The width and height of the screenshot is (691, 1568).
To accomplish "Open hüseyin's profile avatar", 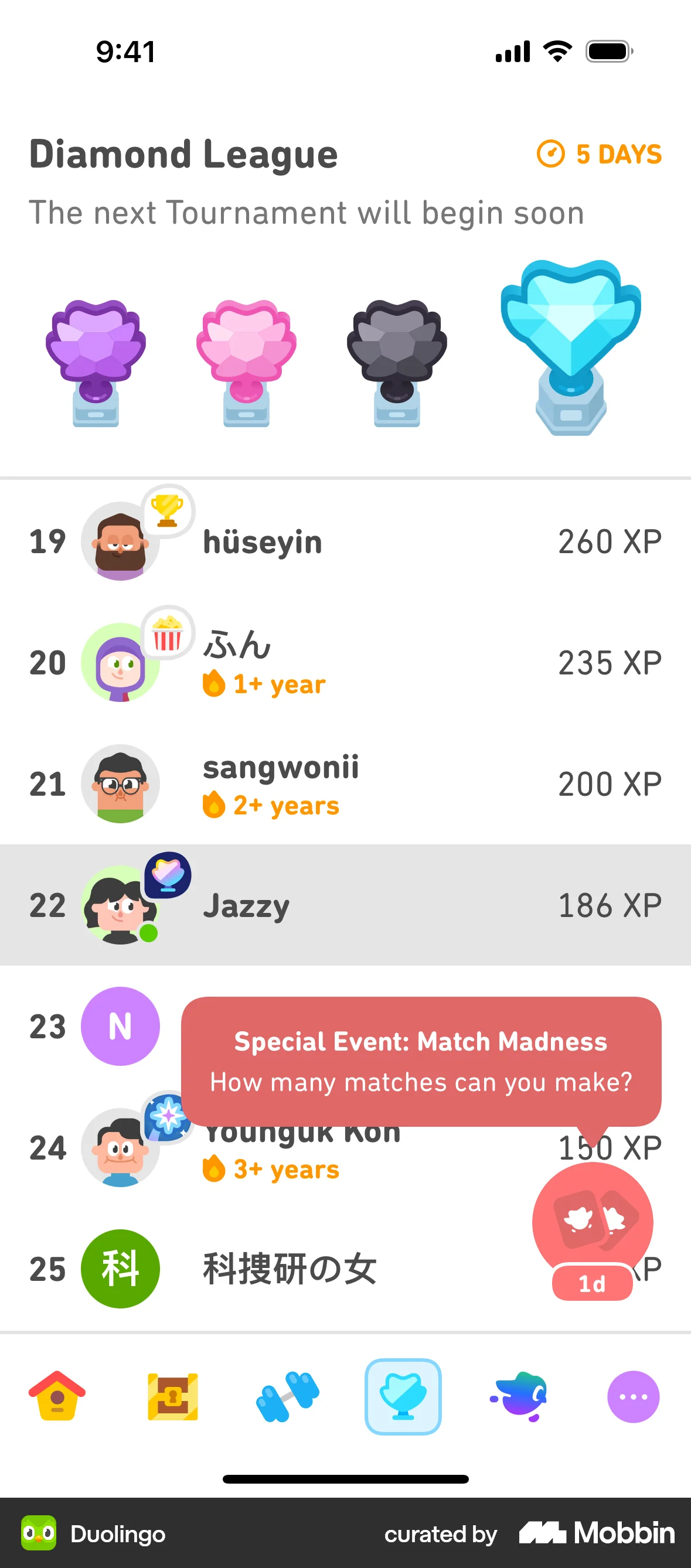I will click(x=120, y=542).
